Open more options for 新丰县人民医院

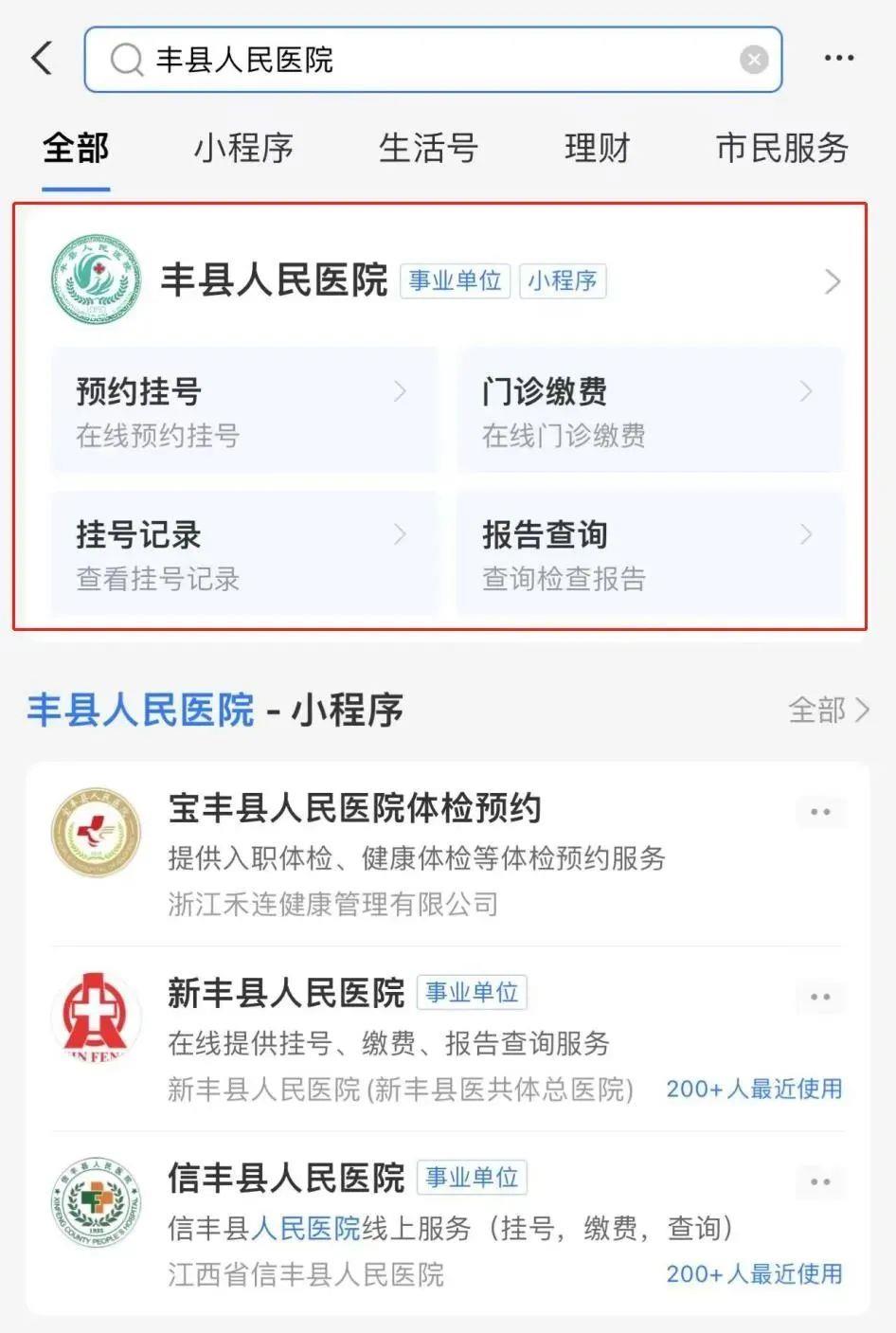(820, 997)
